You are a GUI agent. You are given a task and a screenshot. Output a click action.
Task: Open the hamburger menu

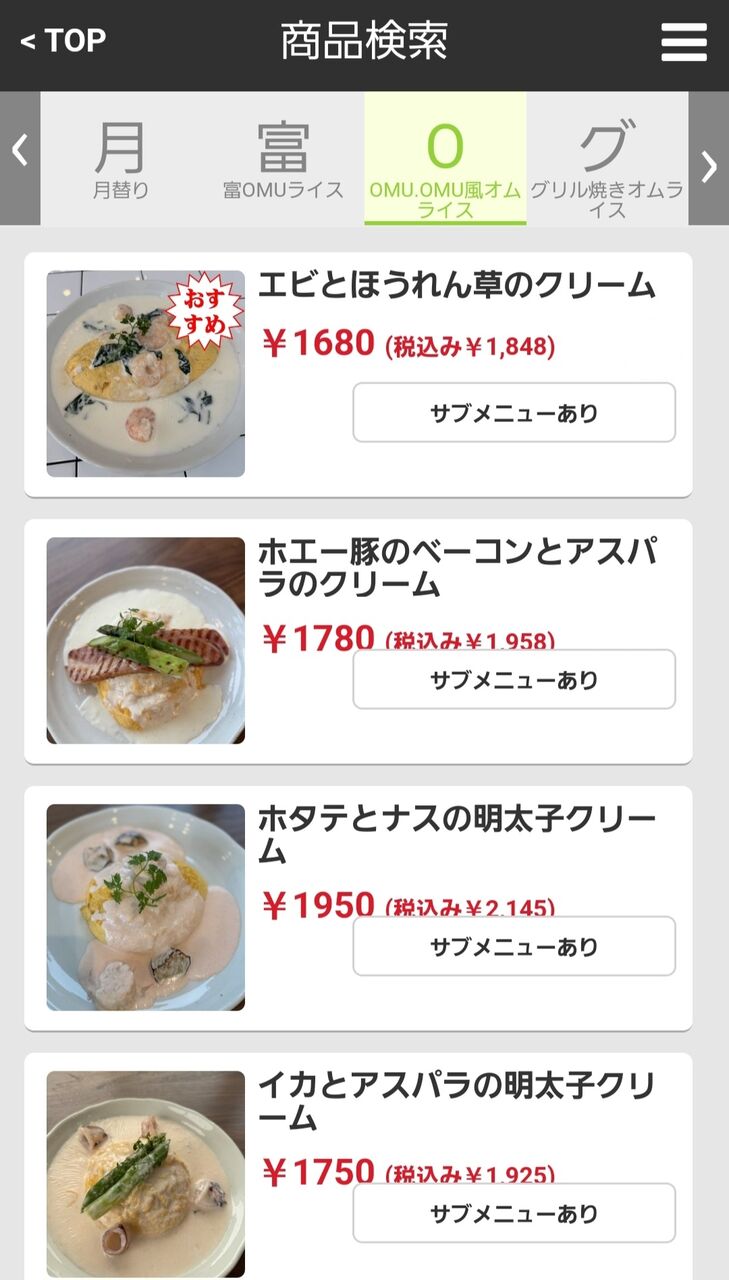(x=684, y=43)
